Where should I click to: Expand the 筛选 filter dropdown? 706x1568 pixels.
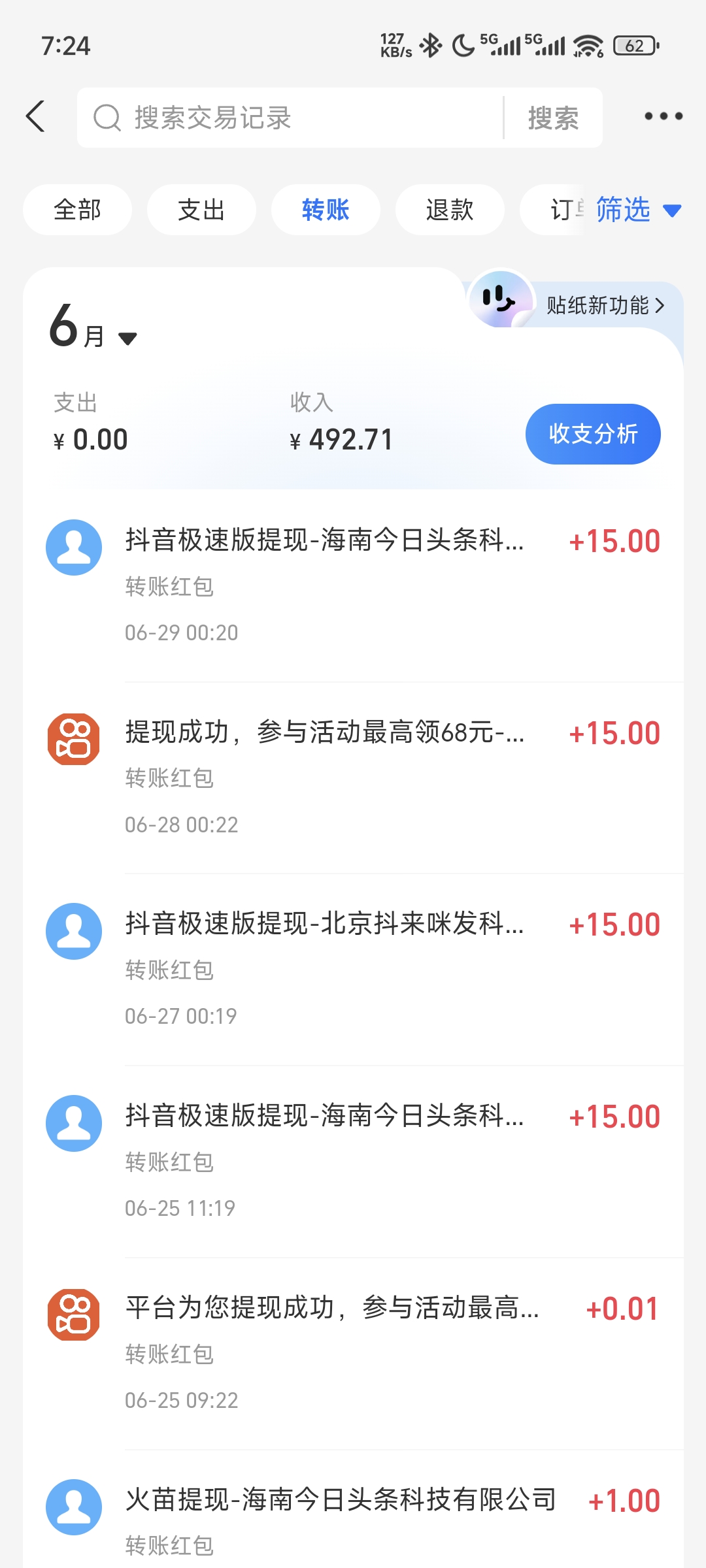[x=637, y=210]
